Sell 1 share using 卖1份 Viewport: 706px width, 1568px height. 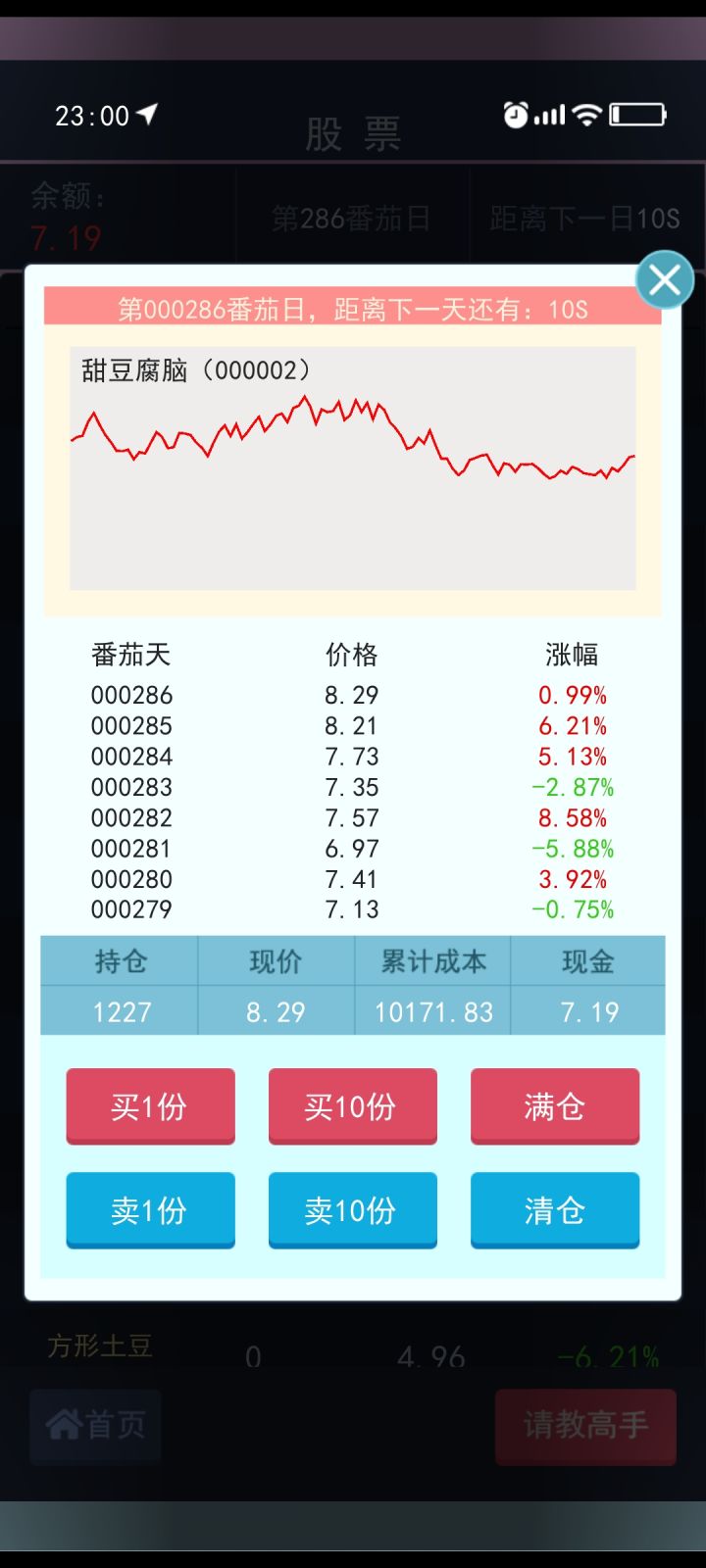[x=150, y=1210]
